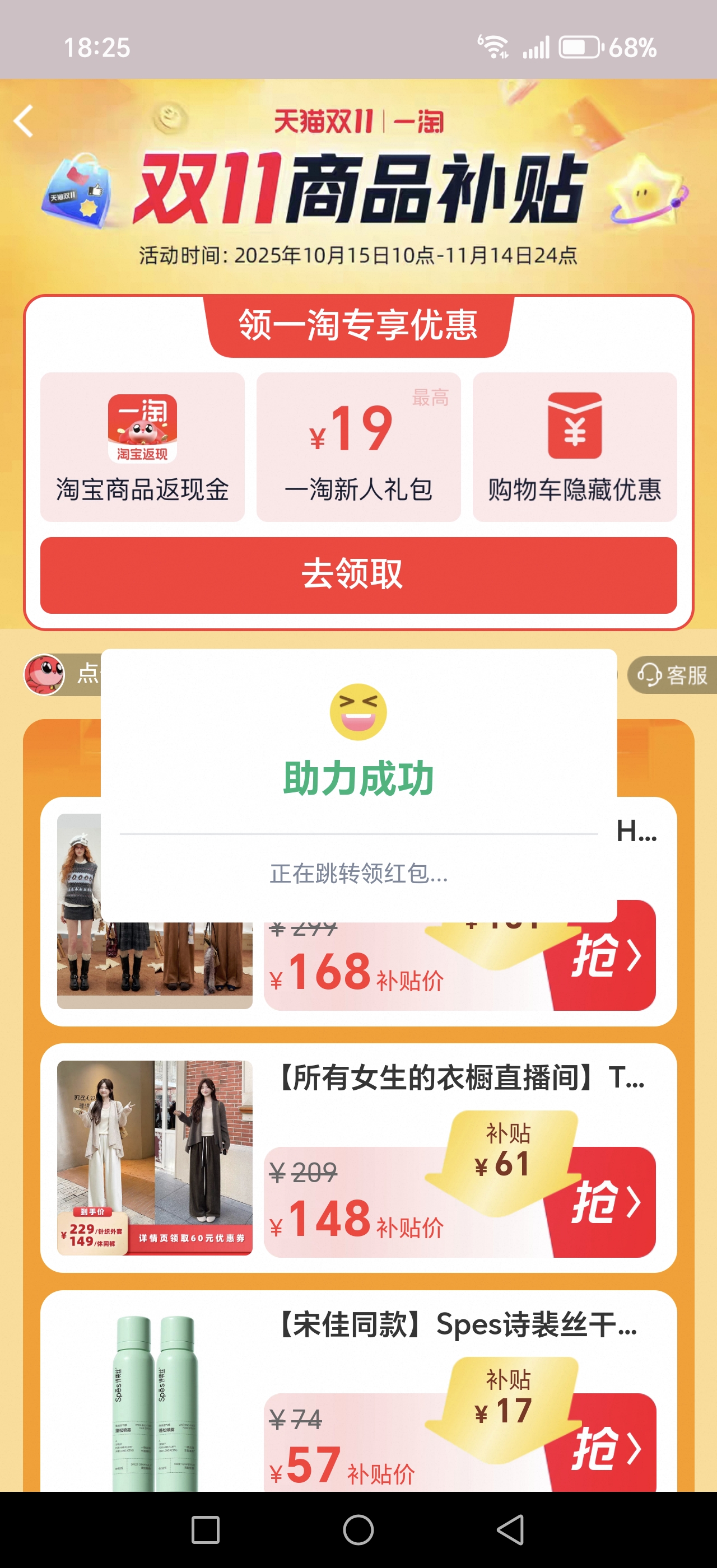
Task: Open the recent apps overview
Action: tap(206, 1530)
